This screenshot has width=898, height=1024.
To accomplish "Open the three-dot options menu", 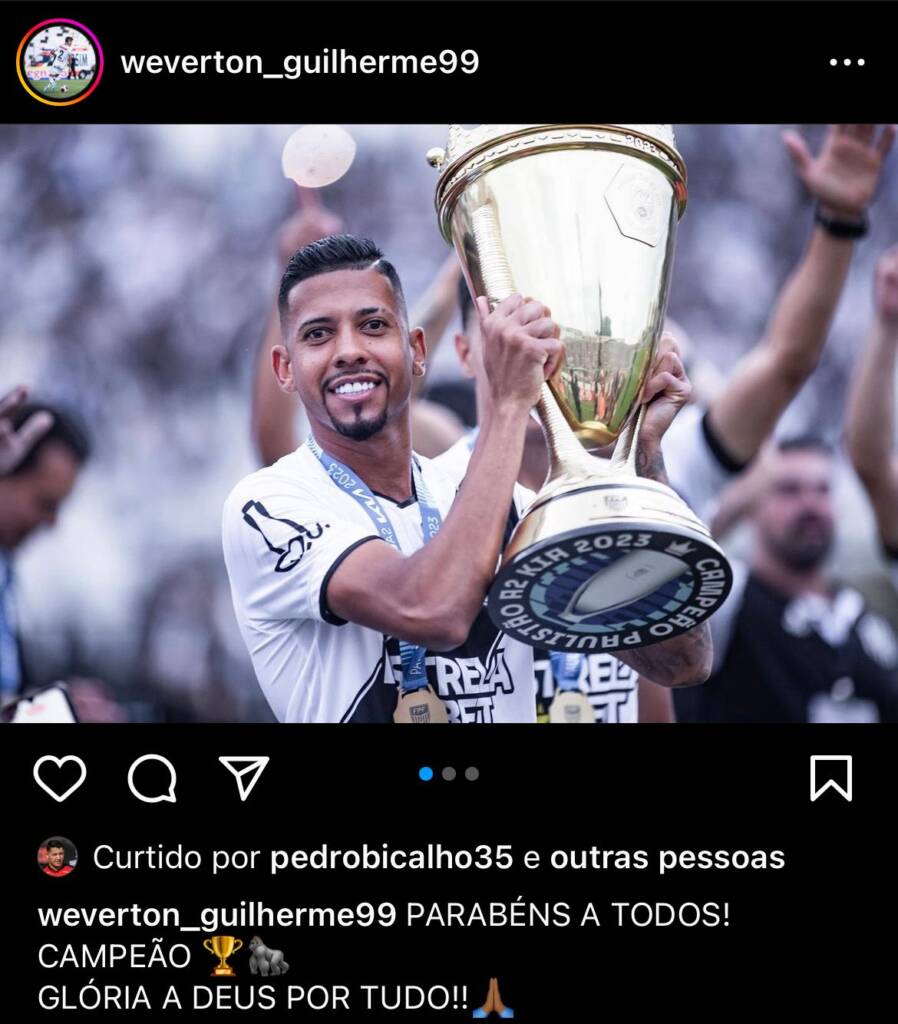I will point(847,63).
